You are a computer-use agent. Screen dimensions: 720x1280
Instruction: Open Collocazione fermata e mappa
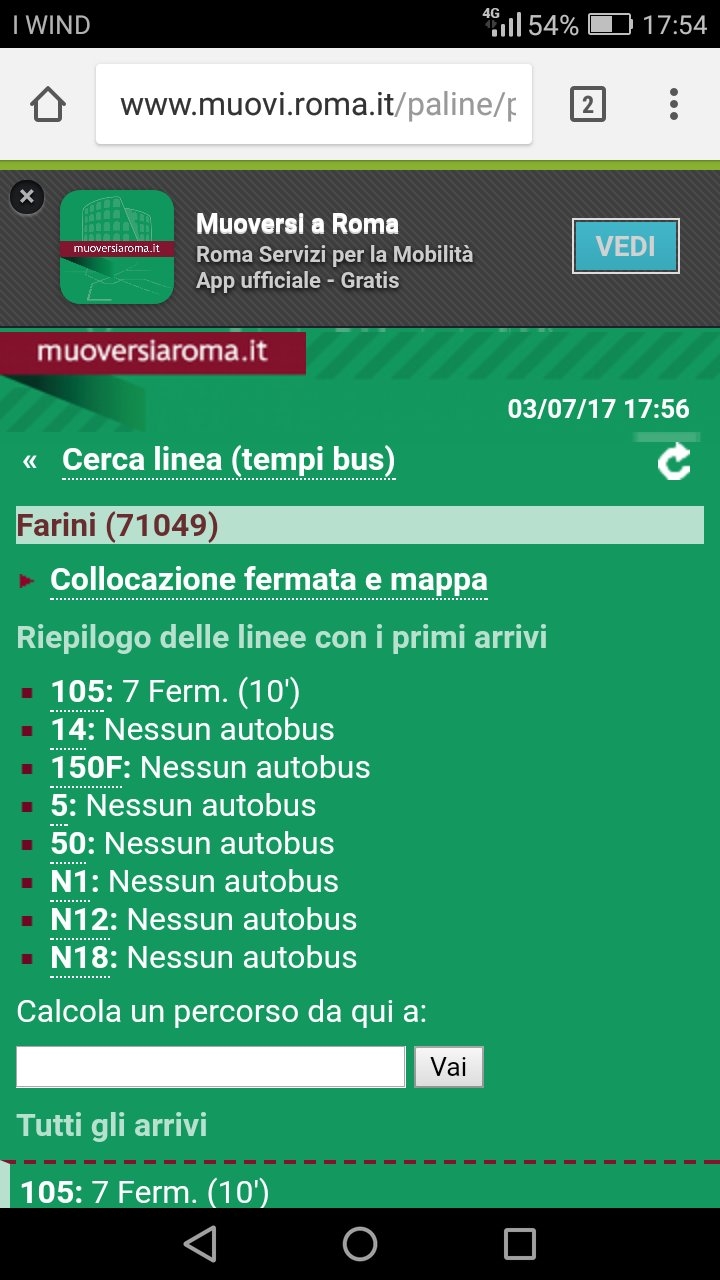click(x=268, y=580)
